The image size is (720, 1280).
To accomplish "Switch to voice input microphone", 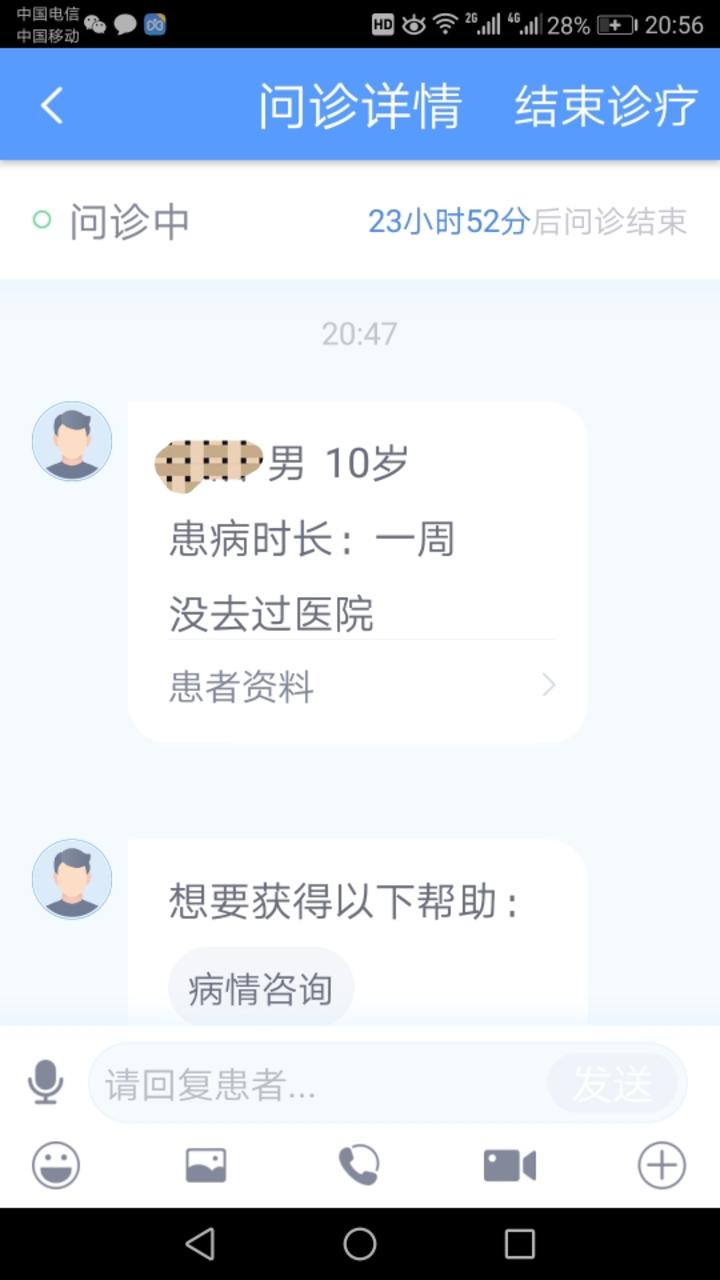I will pyautogui.click(x=45, y=1082).
